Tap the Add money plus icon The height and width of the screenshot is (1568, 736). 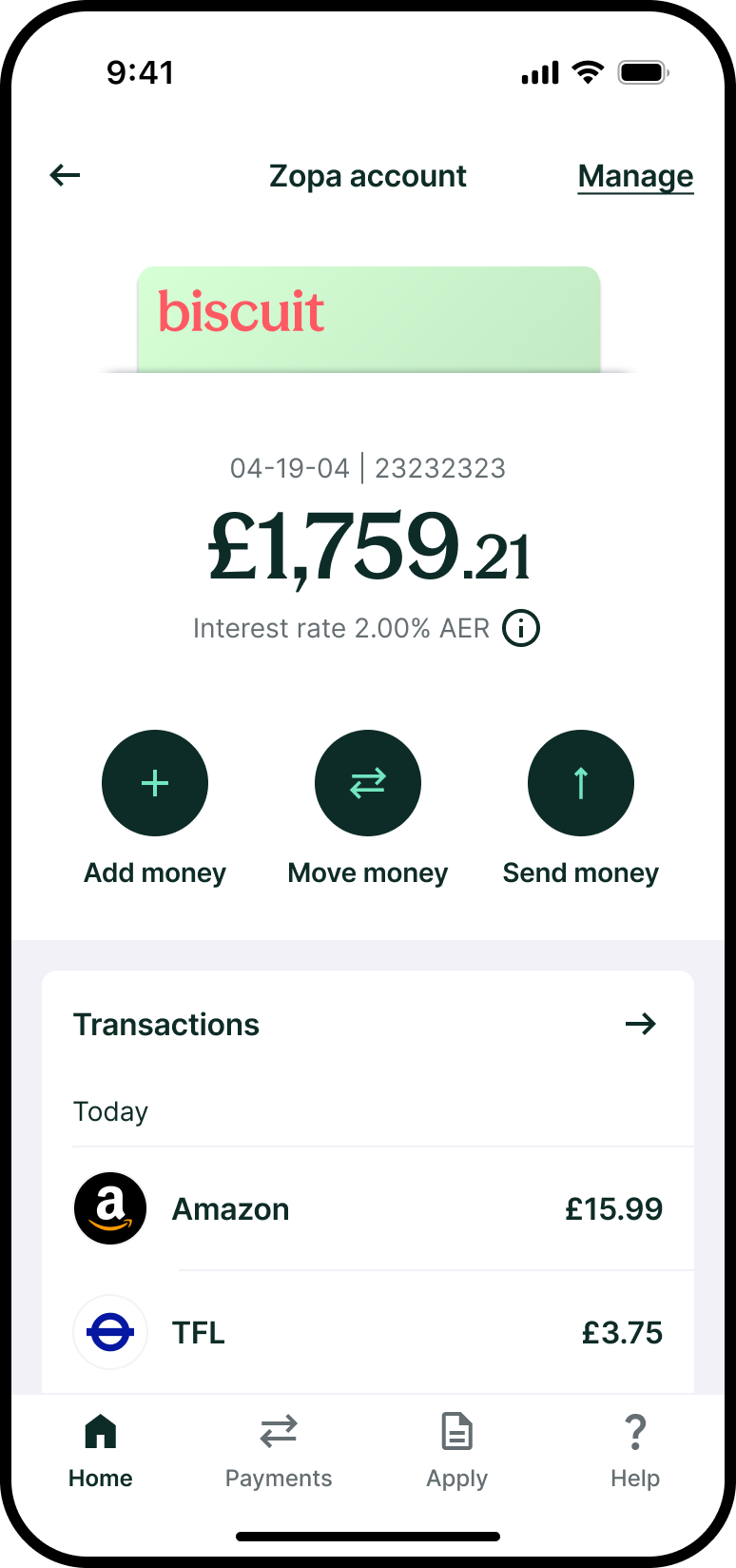[x=154, y=782]
